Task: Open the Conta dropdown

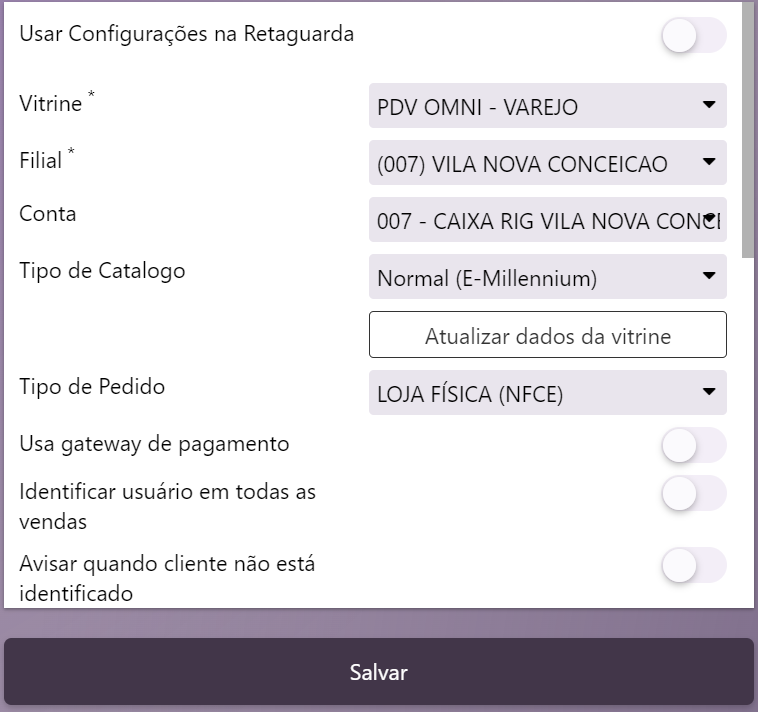Action: pyautogui.click(x=547, y=220)
